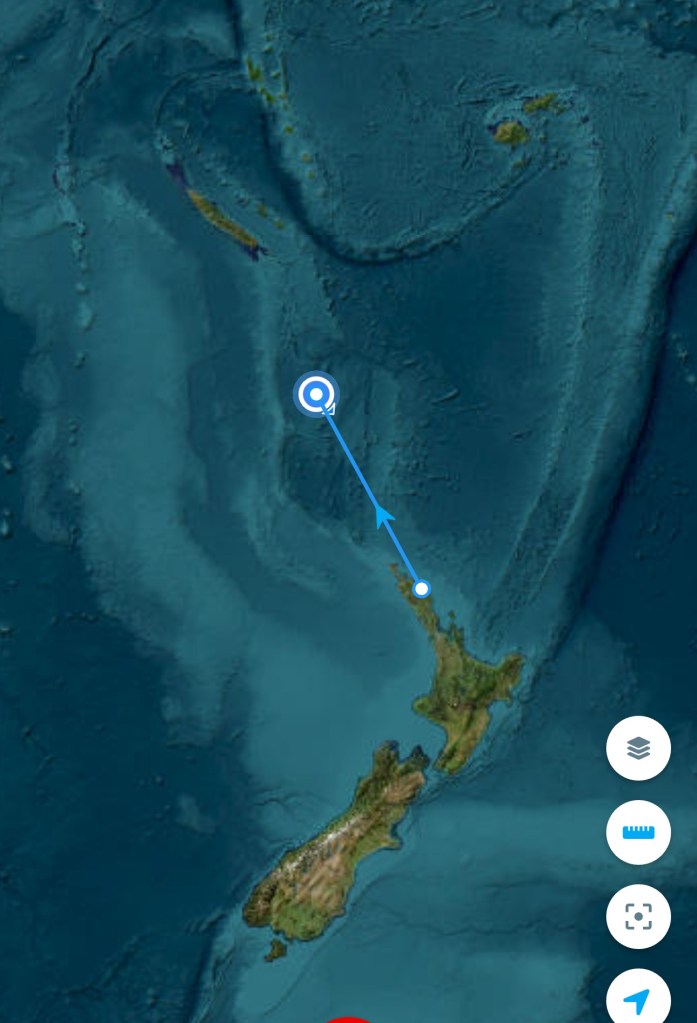Activate the ruler measurement tool
The width and height of the screenshot is (697, 1023).
[638, 832]
